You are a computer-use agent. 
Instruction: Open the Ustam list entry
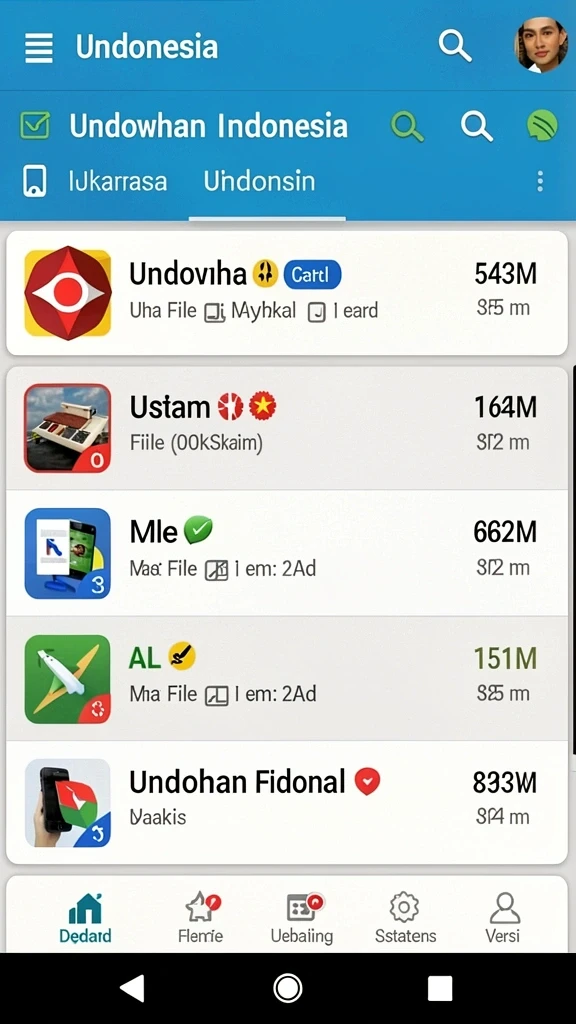287,428
